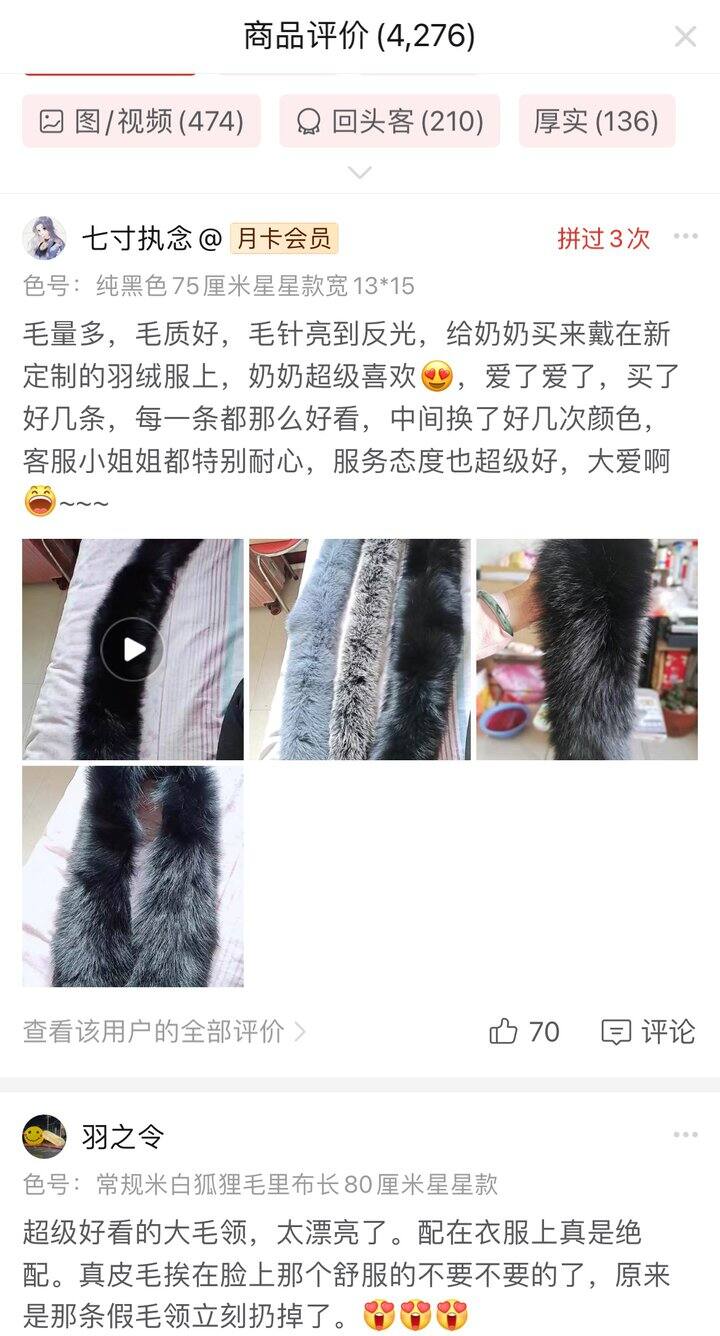The width and height of the screenshot is (720, 1336).
Task: Open overflow menu on 羽之令's review
Action: point(685,1135)
